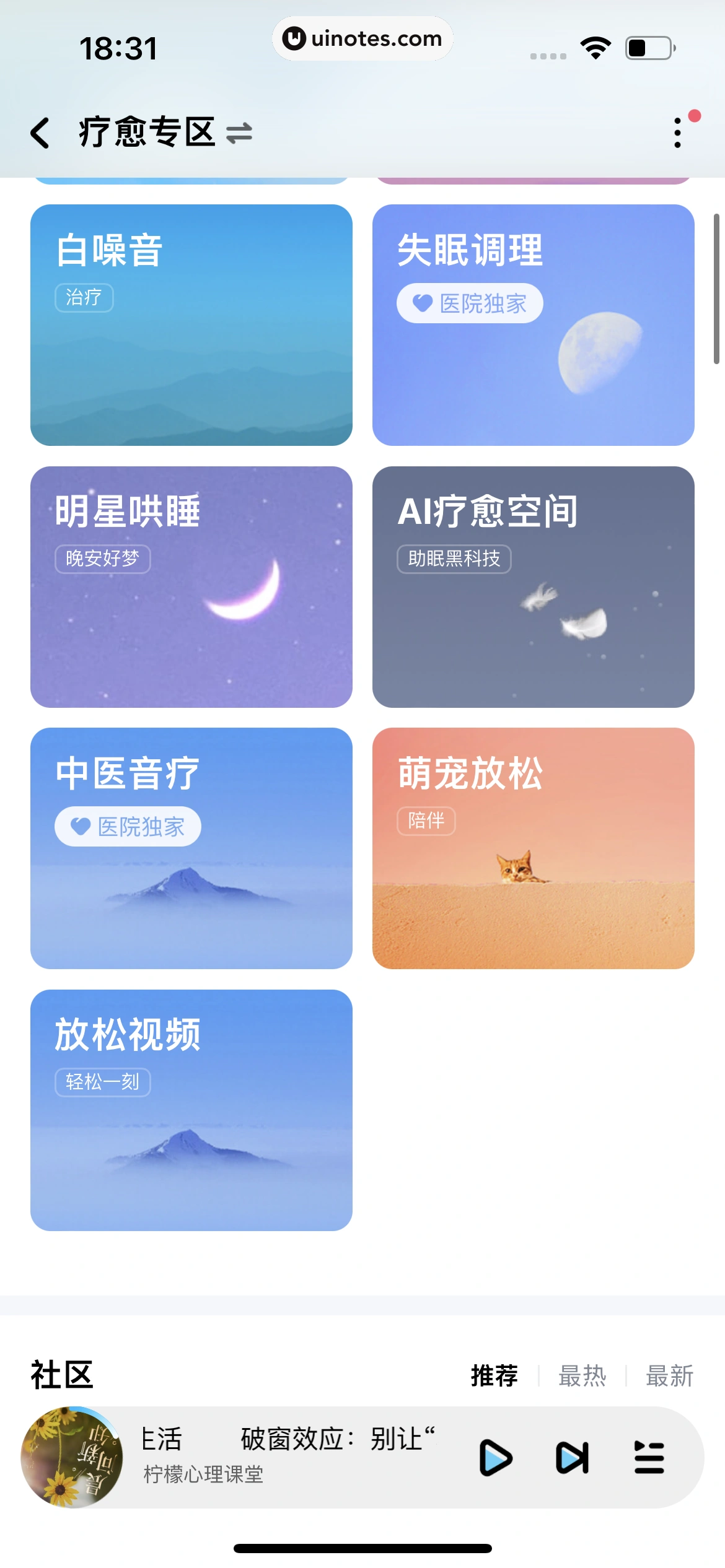Tap the 治疗 tag on 白噪音 card
725x1568 pixels.
pyautogui.click(x=84, y=297)
